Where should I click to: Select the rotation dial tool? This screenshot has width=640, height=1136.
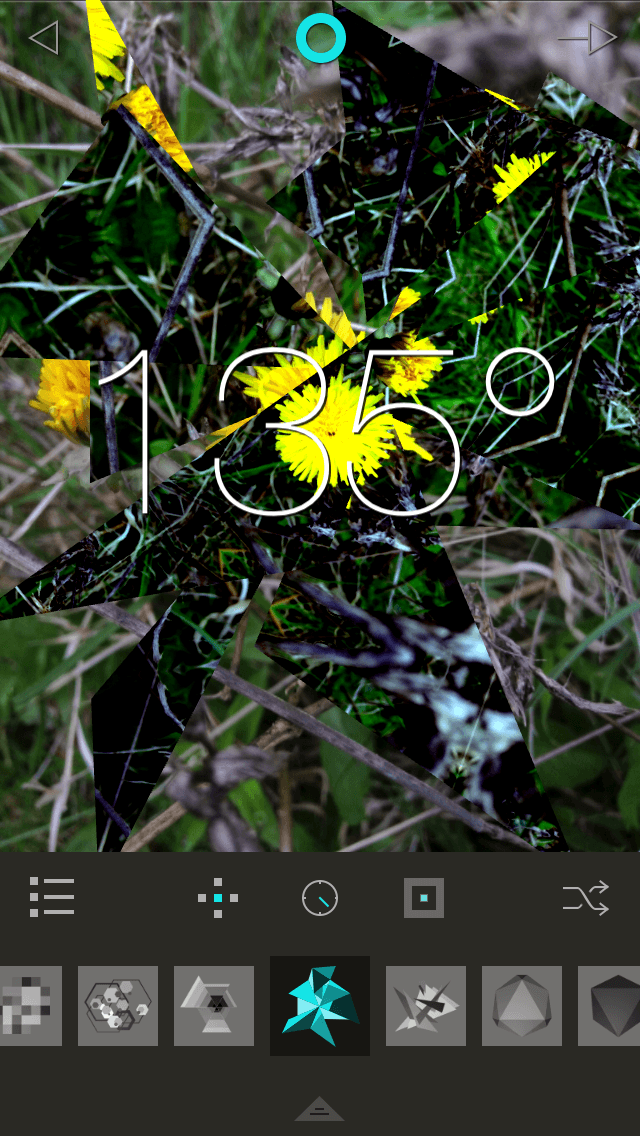pyautogui.click(x=320, y=898)
